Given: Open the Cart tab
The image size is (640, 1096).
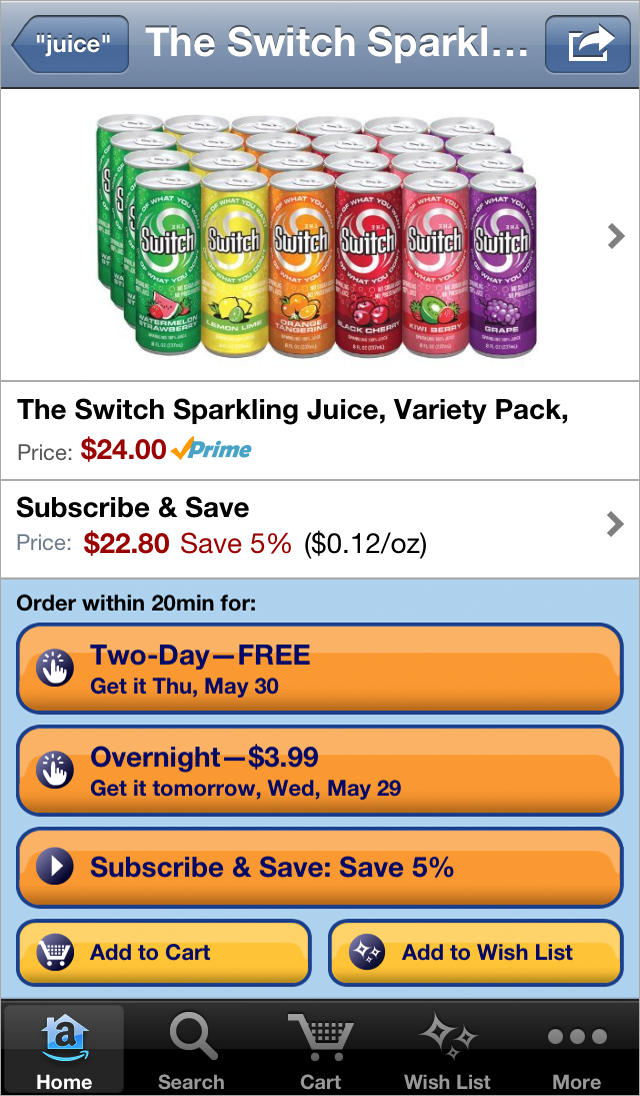Looking at the screenshot, I should coord(320,1050).
